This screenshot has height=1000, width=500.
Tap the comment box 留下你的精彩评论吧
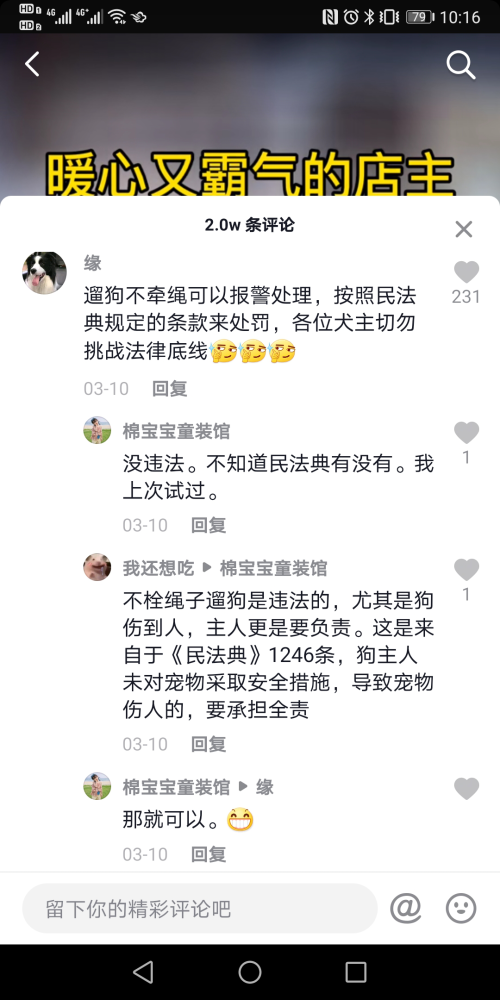[200, 908]
